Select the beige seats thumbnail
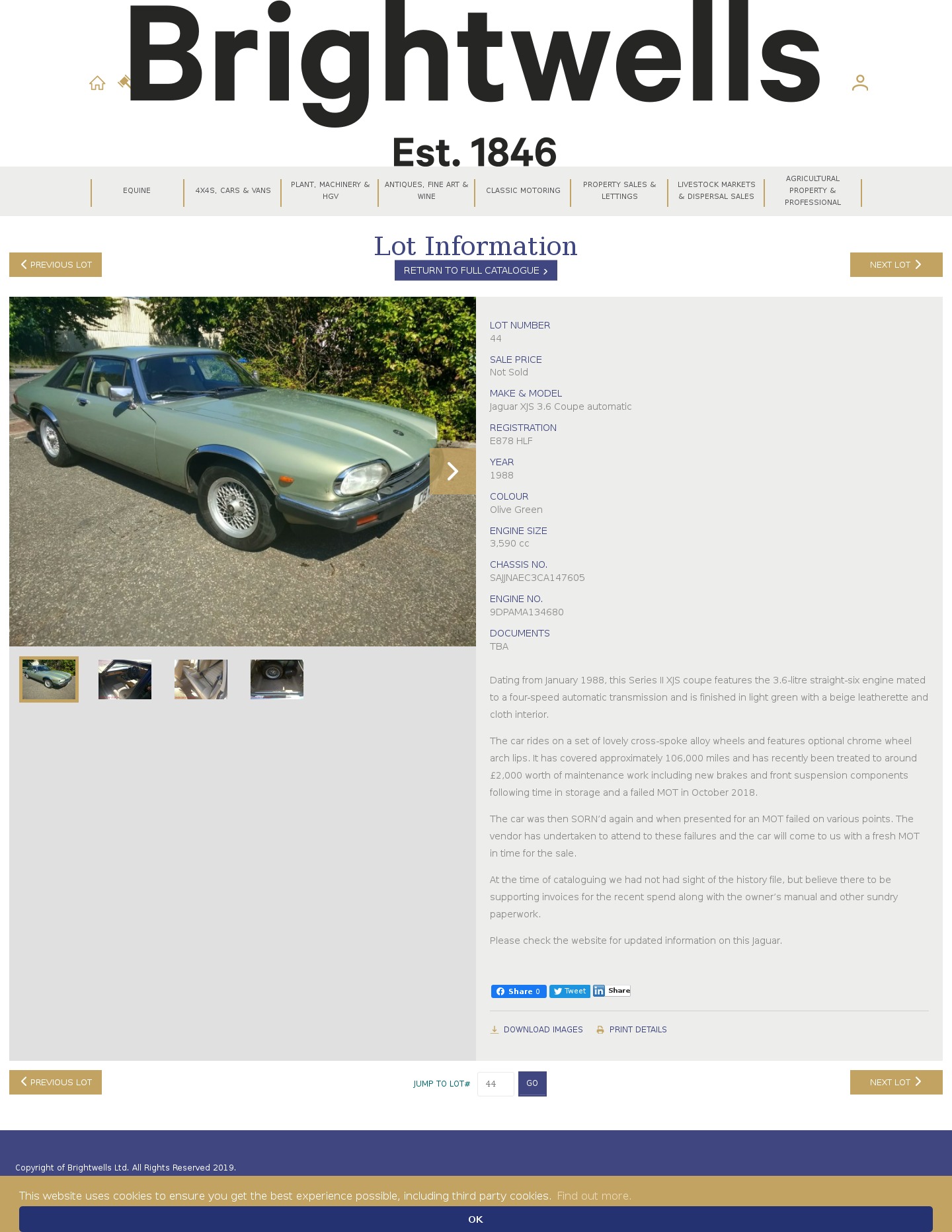 tap(201, 679)
